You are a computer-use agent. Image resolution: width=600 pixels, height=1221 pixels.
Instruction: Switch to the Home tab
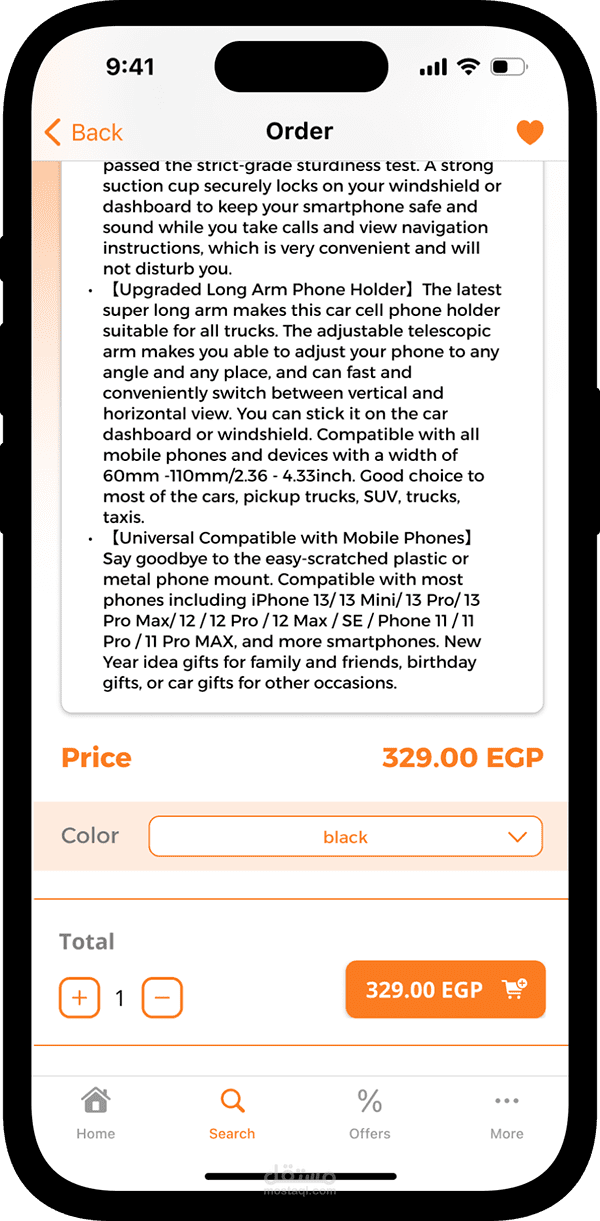point(96,1114)
